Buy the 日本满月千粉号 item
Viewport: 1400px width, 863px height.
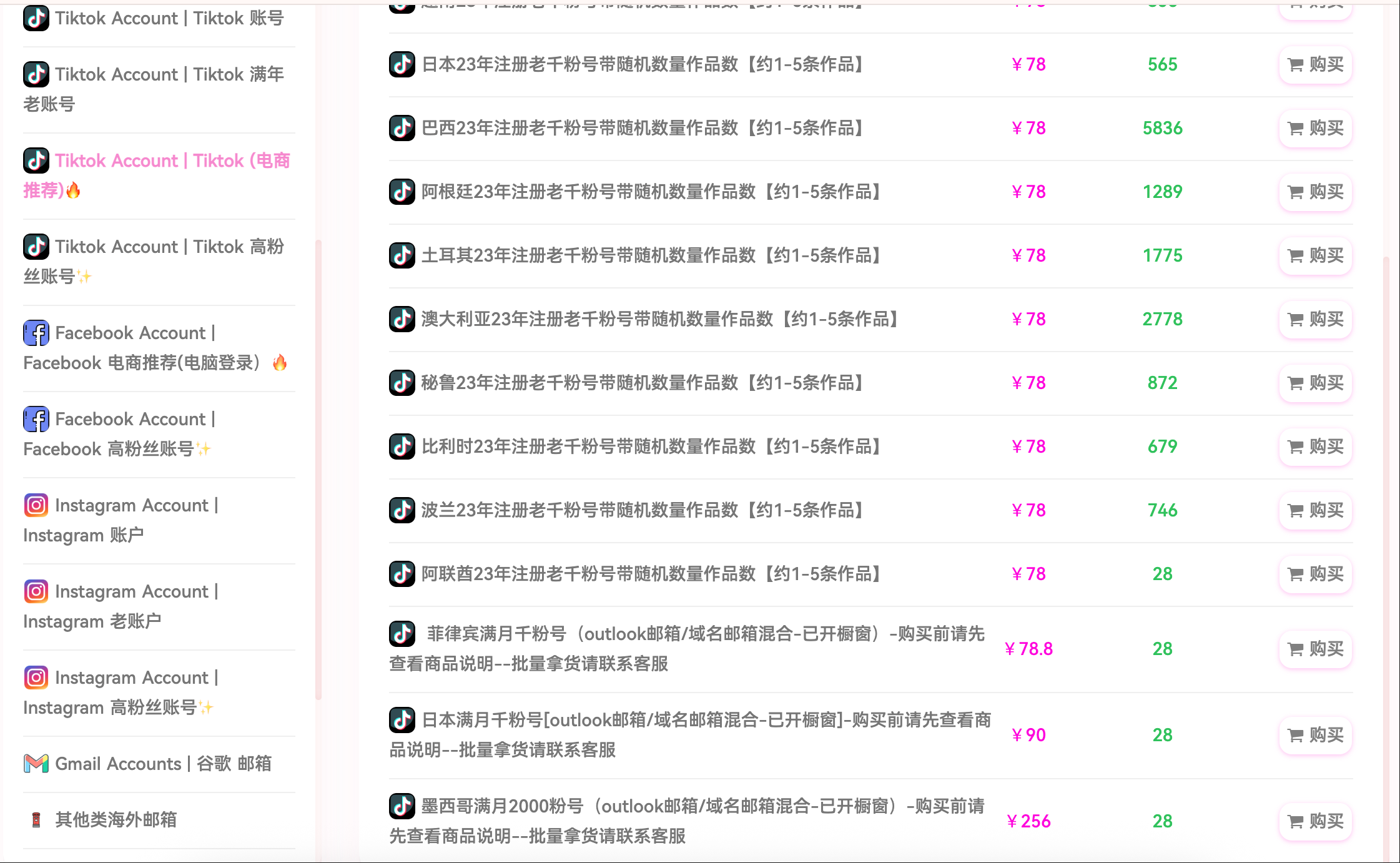1315,735
